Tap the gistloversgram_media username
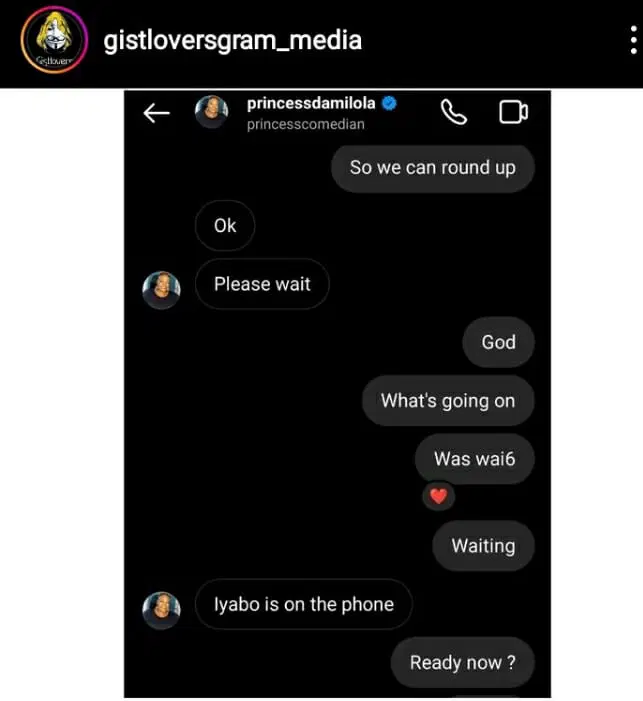The height and width of the screenshot is (701, 643). click(x=232, y=41)
